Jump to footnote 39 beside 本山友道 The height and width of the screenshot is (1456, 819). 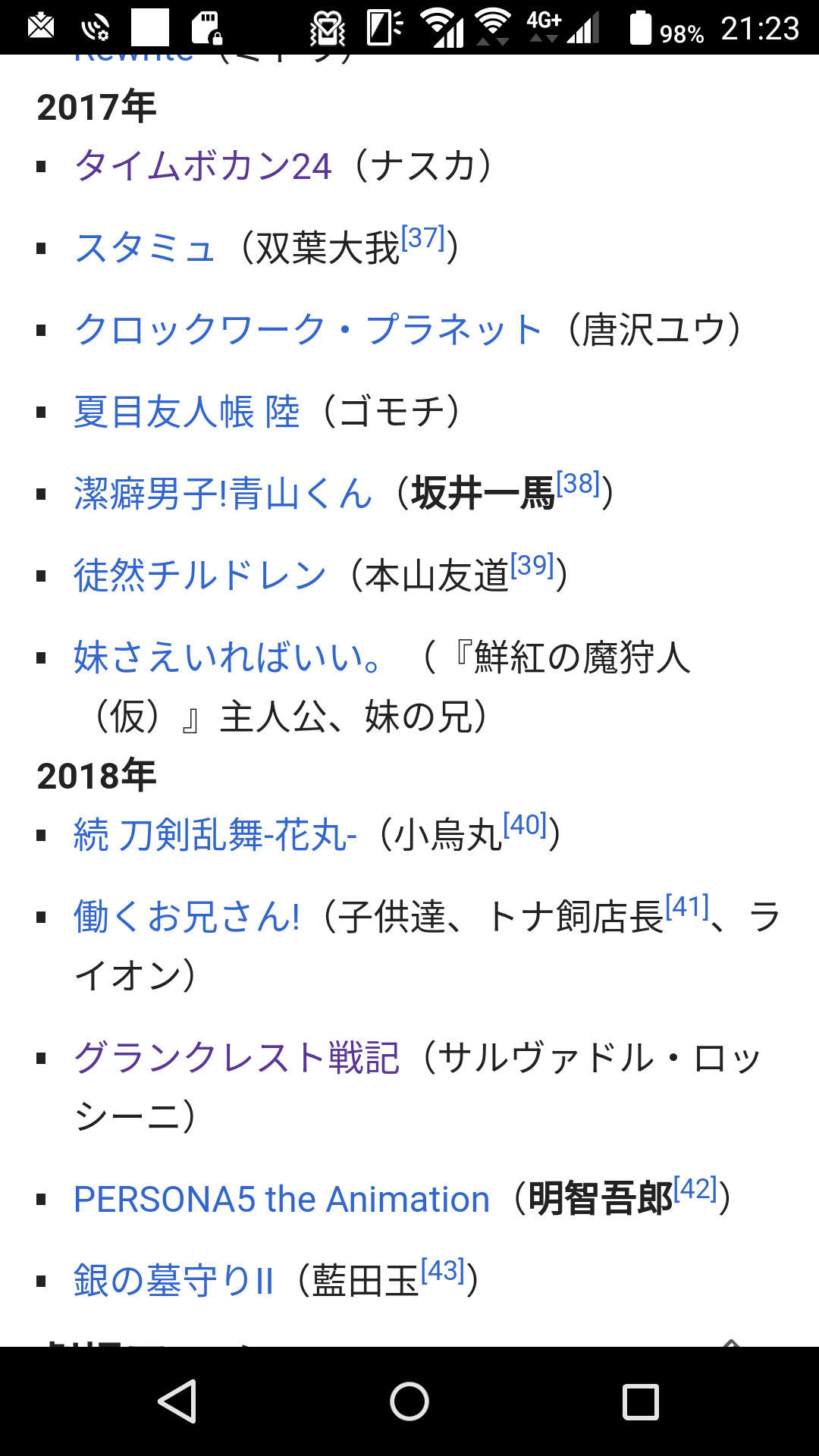[532, 566]
